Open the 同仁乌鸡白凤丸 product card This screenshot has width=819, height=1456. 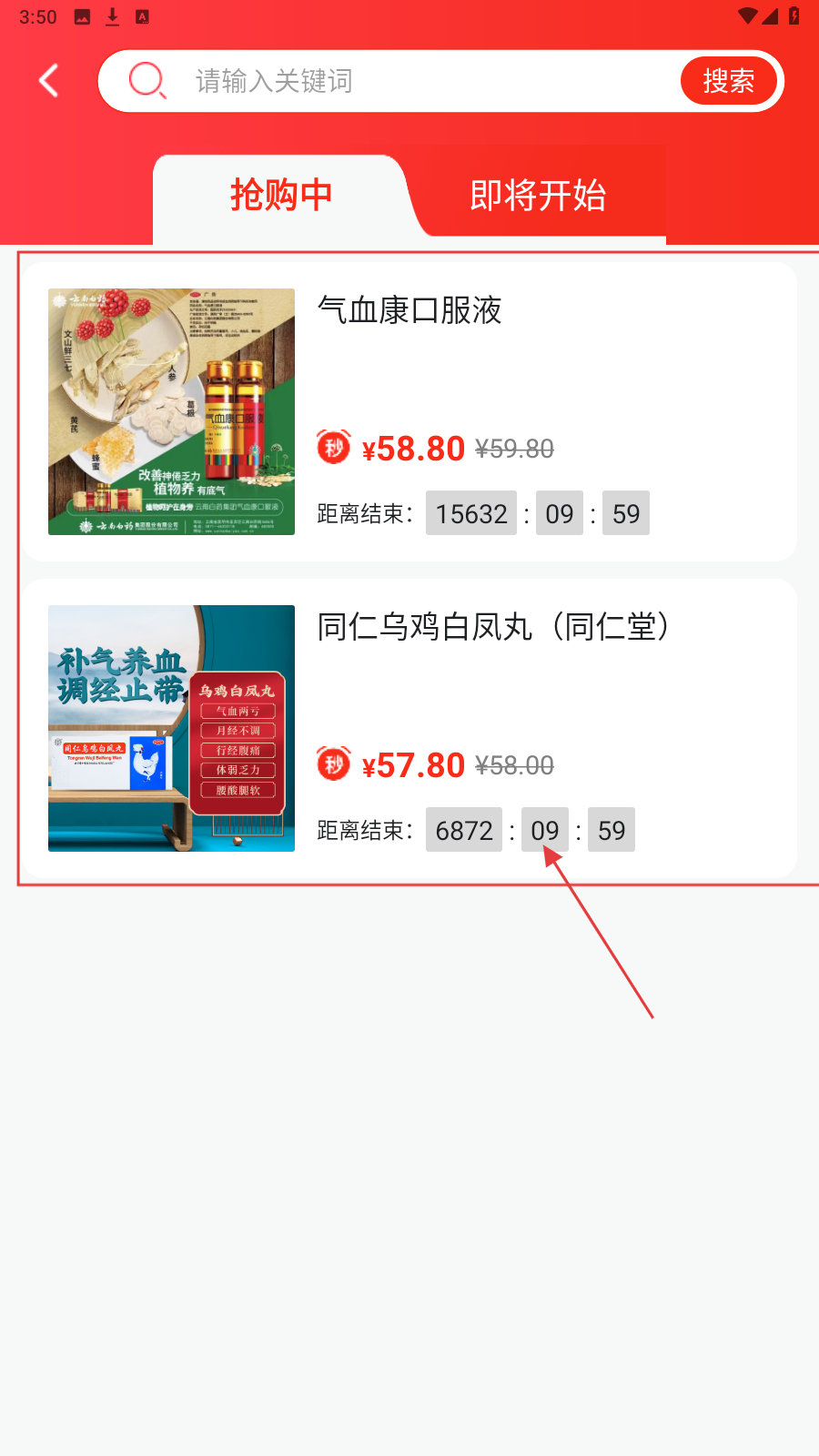[409, 728]
